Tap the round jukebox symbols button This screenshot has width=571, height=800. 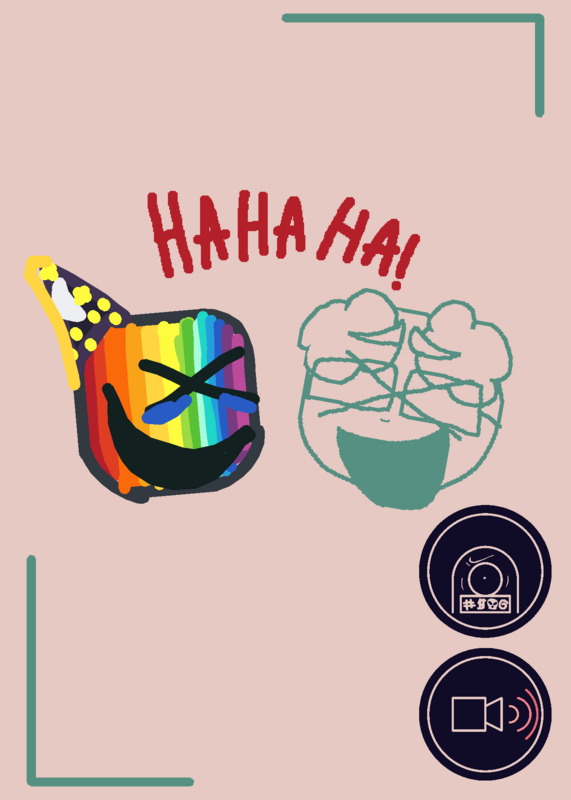coord(485,571)
